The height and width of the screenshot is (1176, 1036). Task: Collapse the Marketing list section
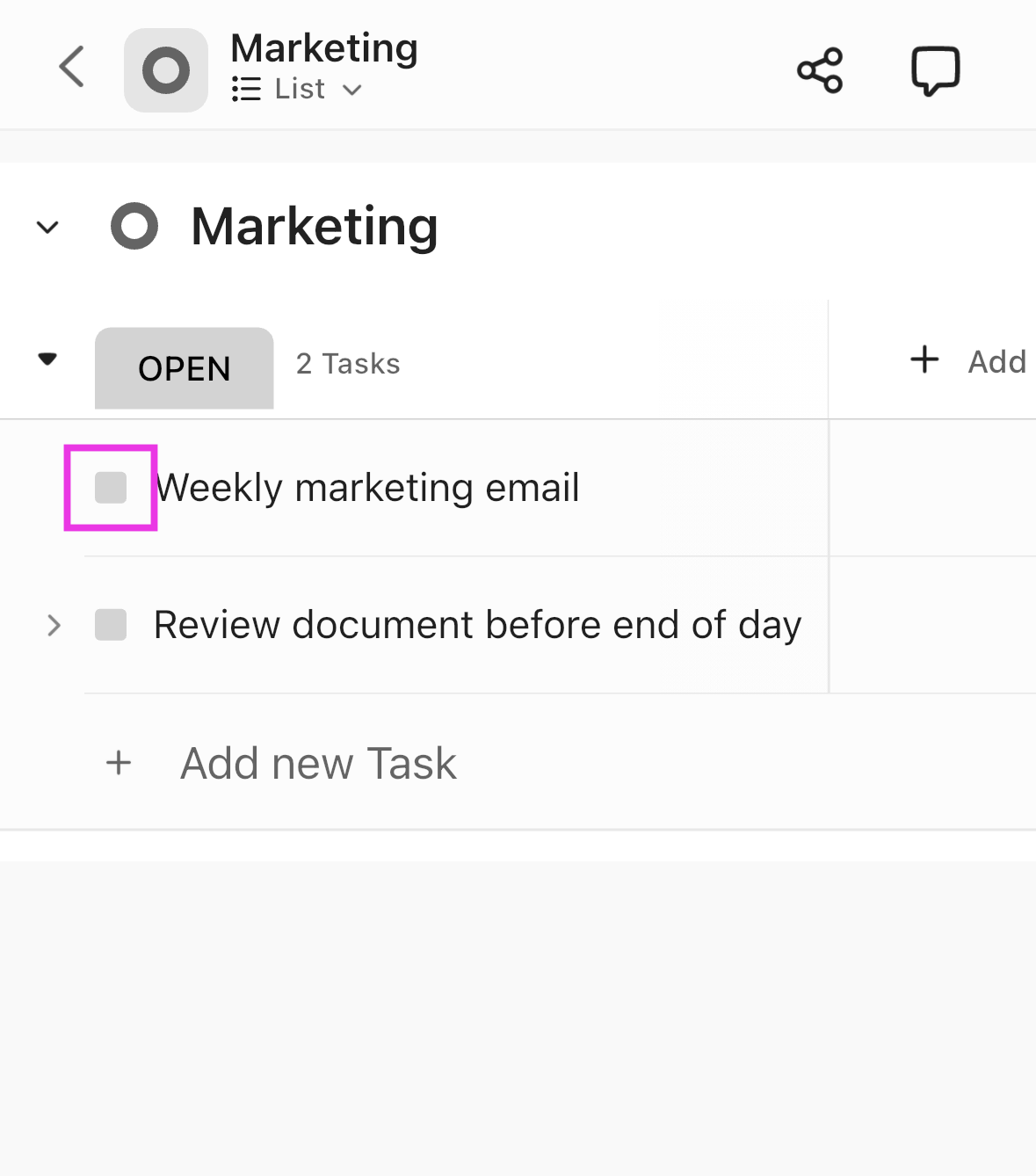click(47, 228)
